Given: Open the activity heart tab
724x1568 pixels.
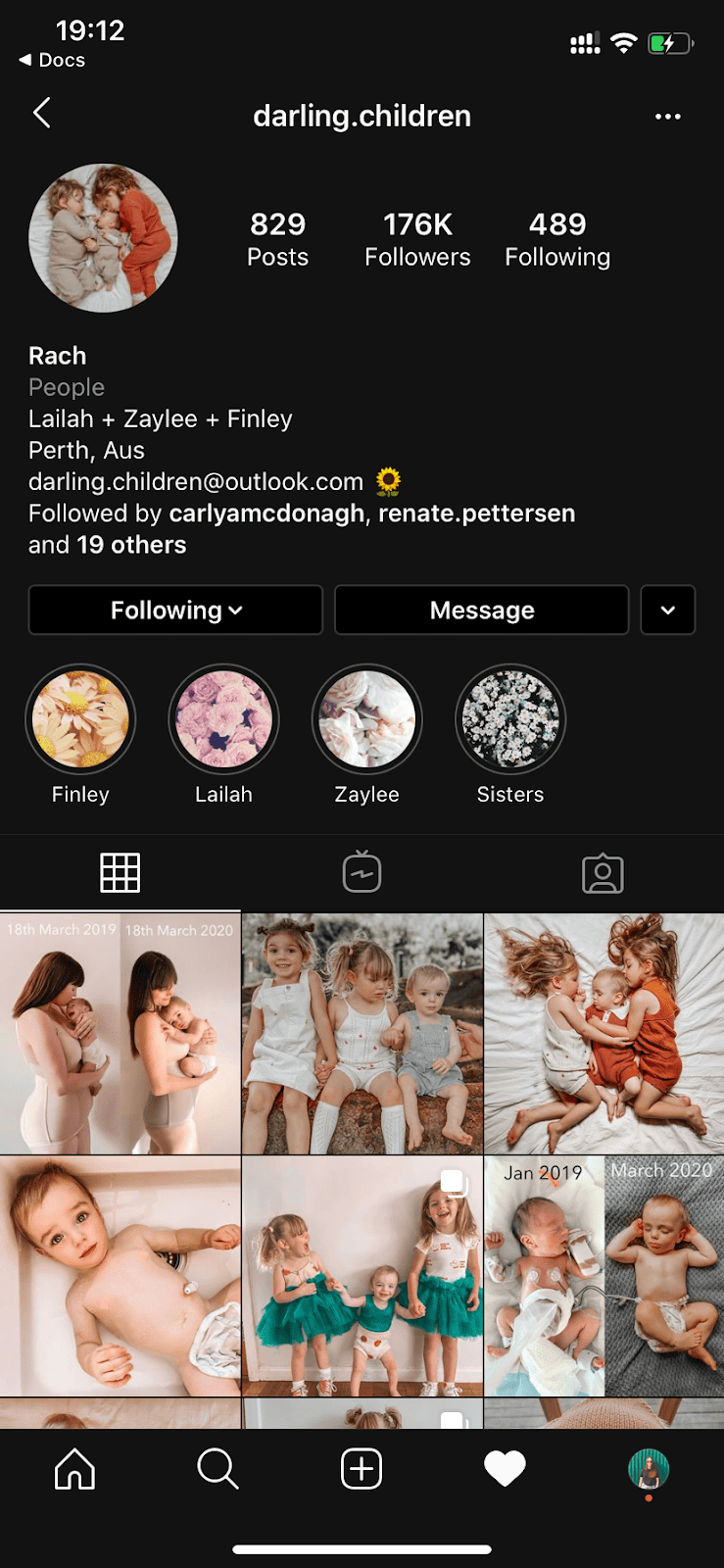Looking at the screenshot, I should coord(505,1469).
